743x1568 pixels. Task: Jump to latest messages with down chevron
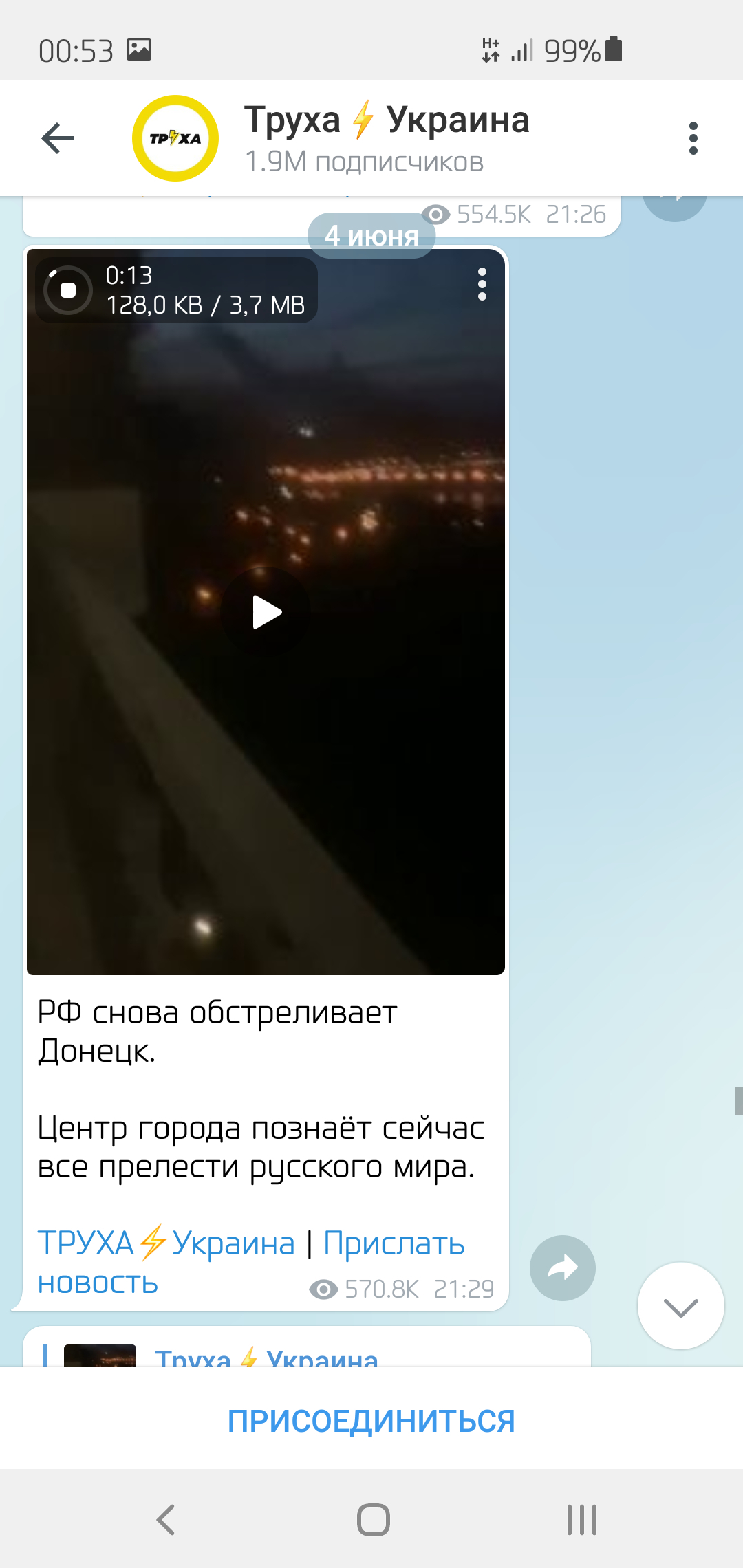tap(681, 1306)
